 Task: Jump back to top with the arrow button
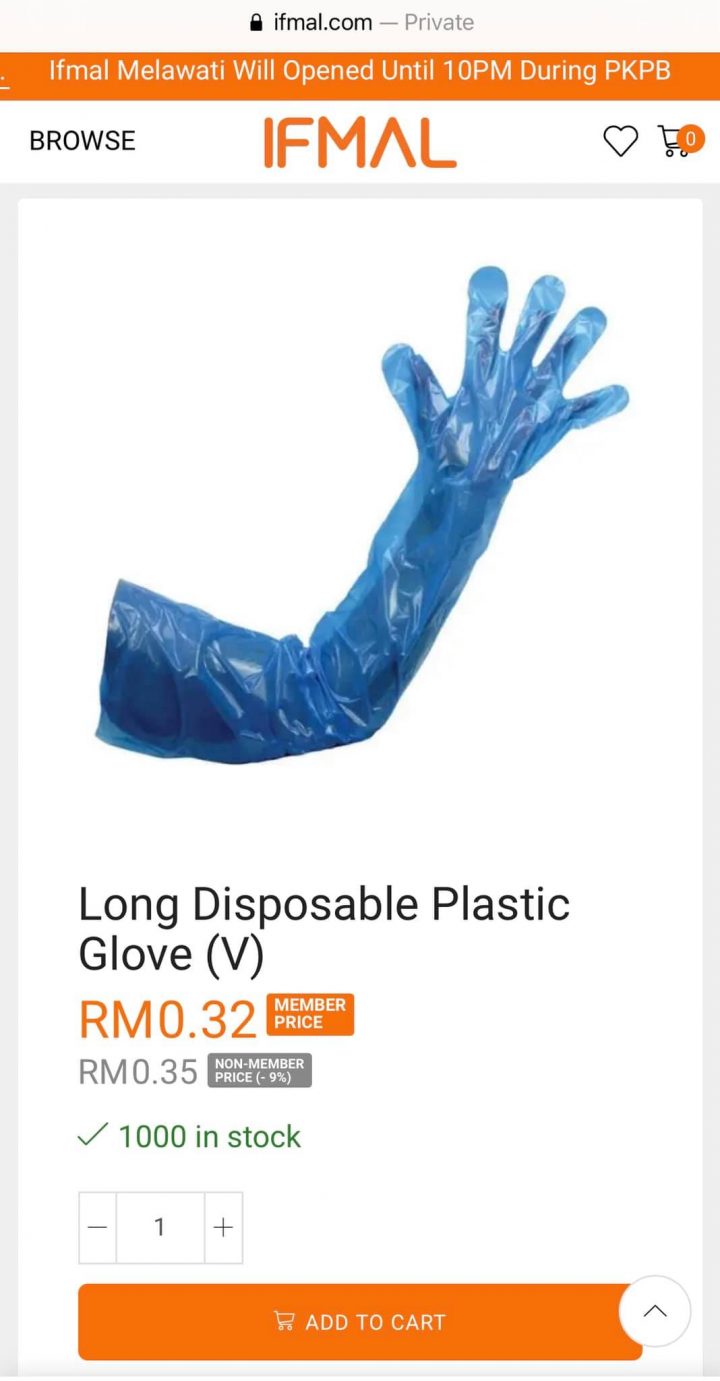(655, 1311)
